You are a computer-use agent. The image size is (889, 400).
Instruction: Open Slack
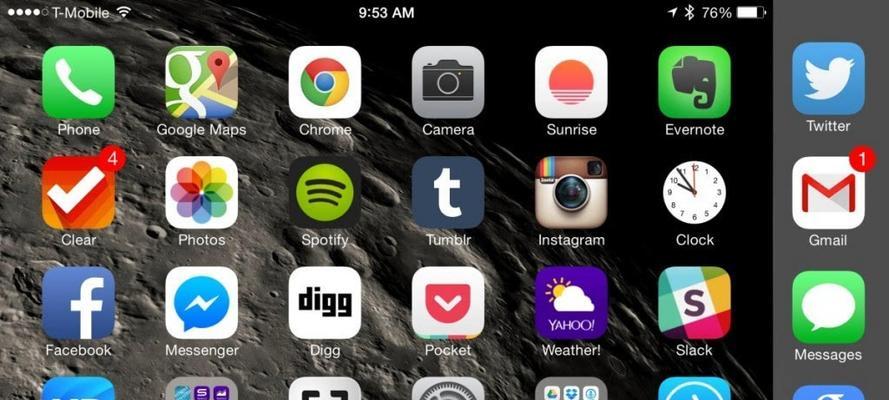[x=694, y=303]
